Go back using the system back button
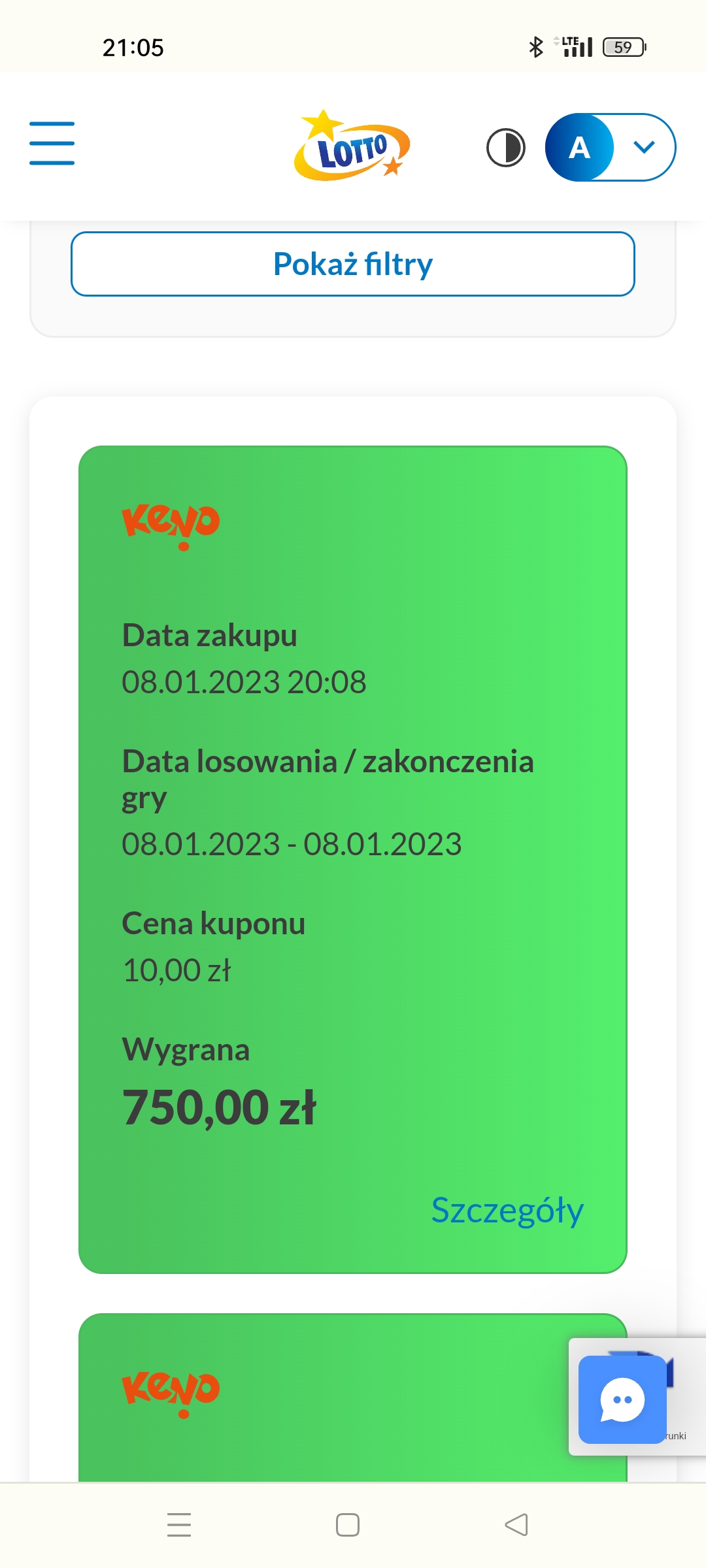 pyautogui.click(x=516, y=1525)
